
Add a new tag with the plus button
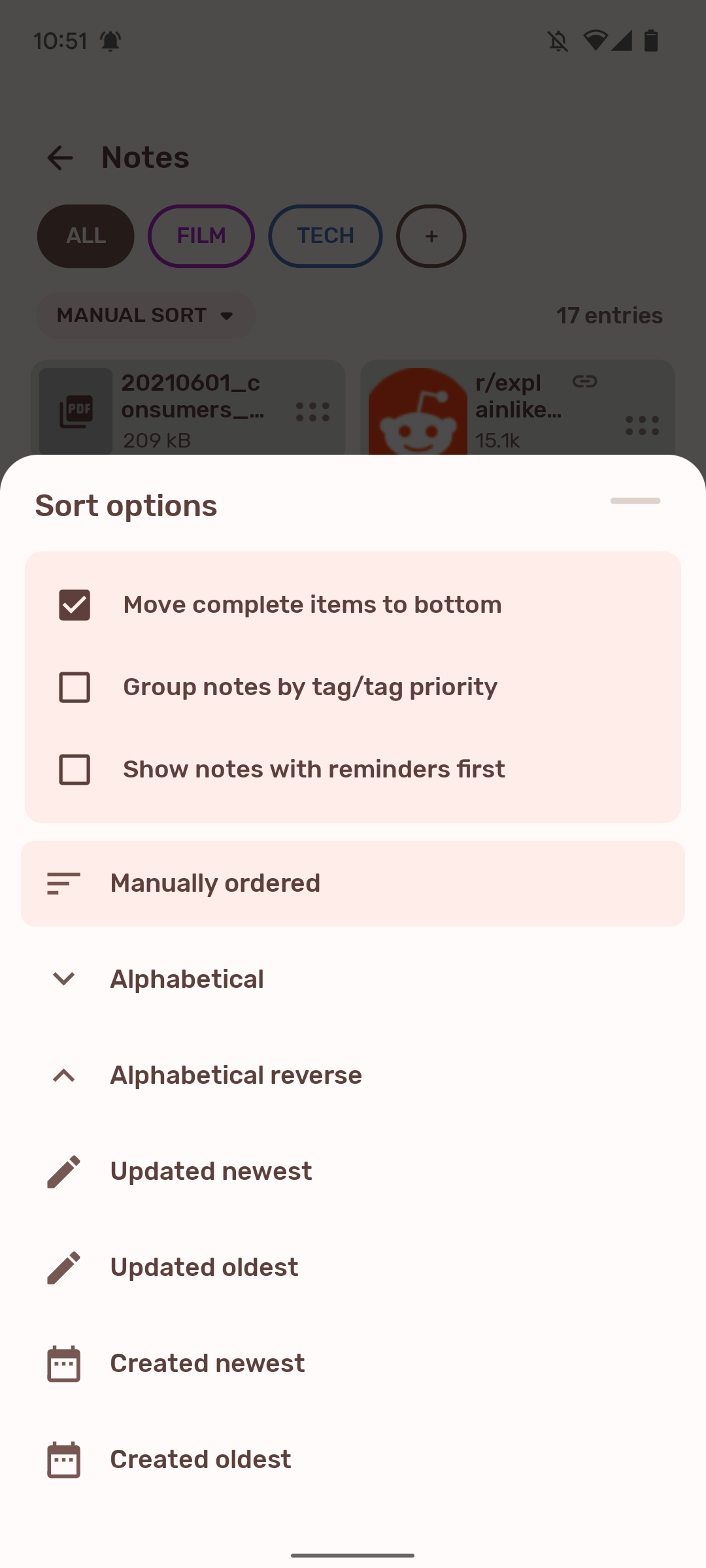coord(431,236)
